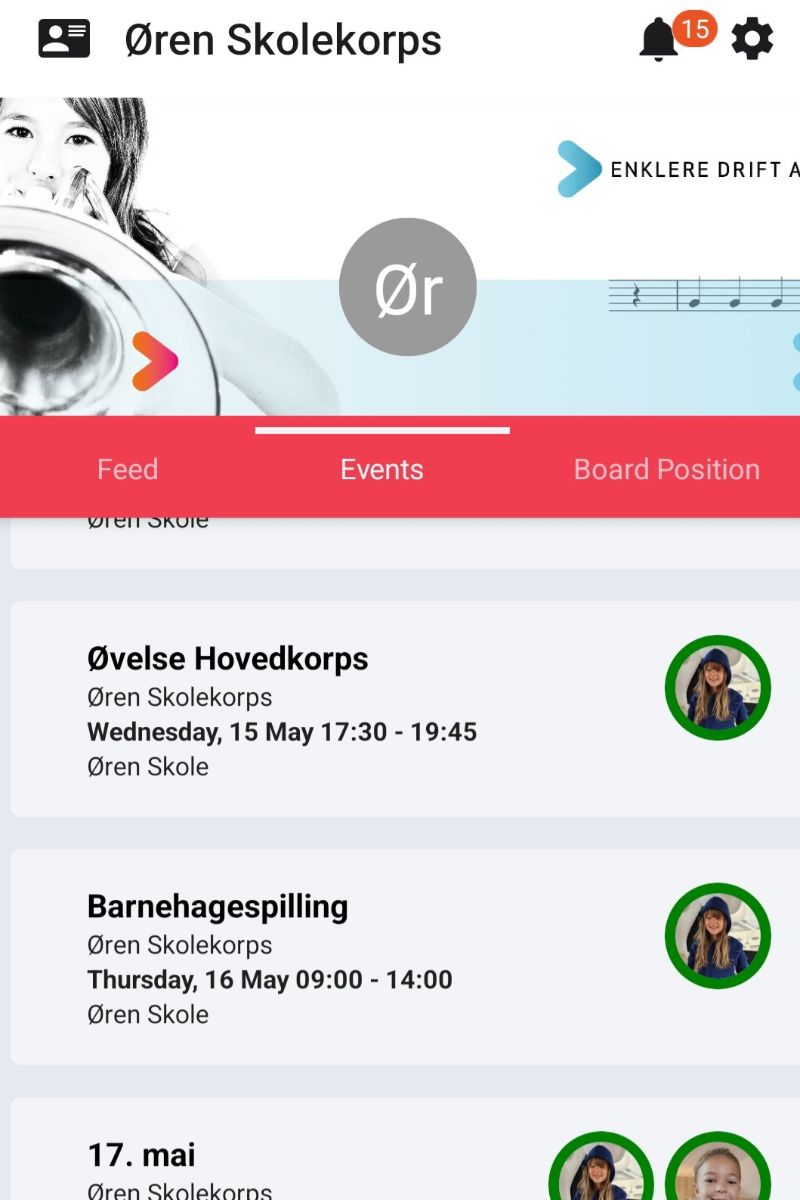Tap the Ør group avatar

click(x=408, y=287)
